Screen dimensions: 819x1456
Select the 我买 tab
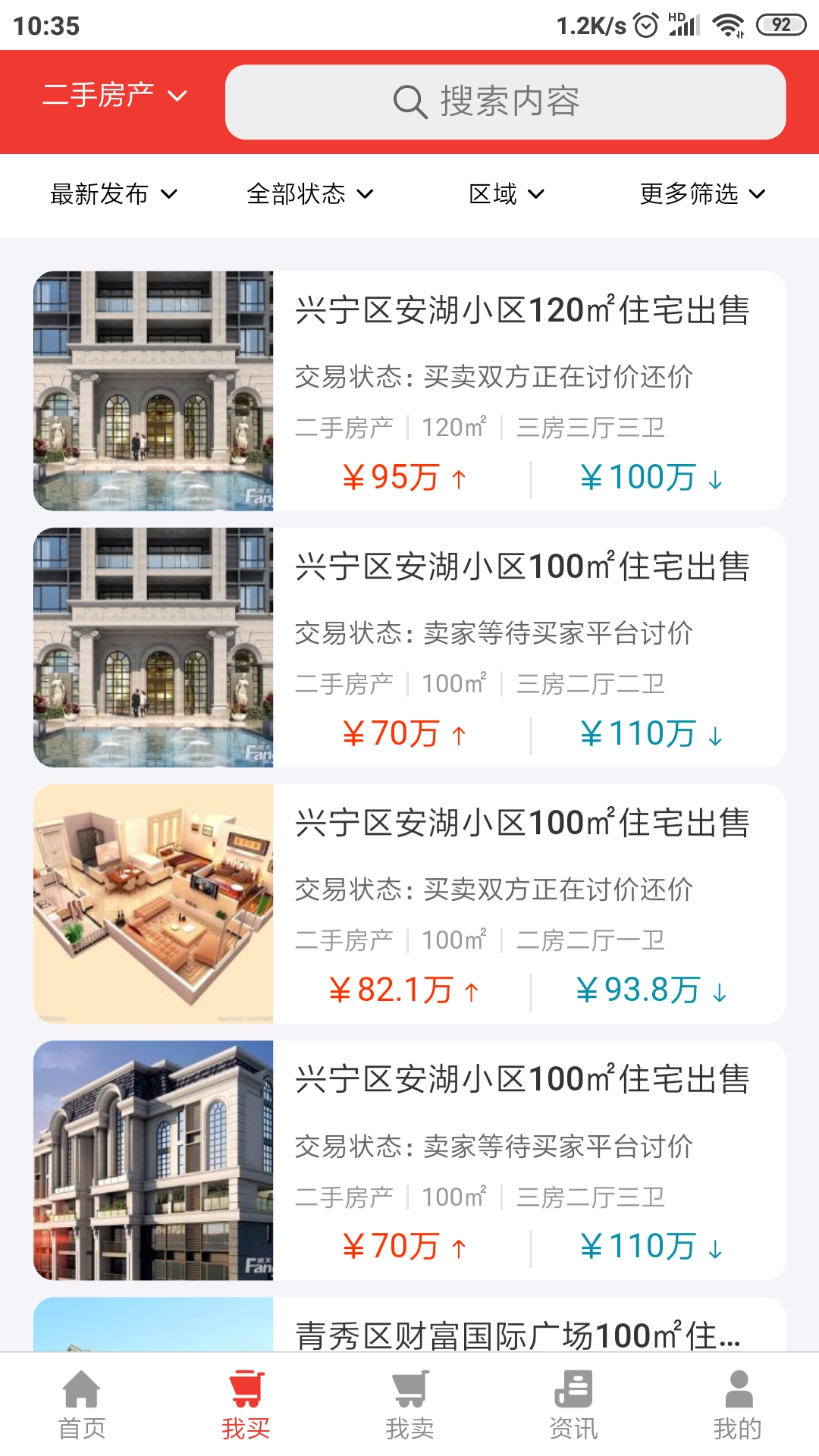coord(246,1404)
